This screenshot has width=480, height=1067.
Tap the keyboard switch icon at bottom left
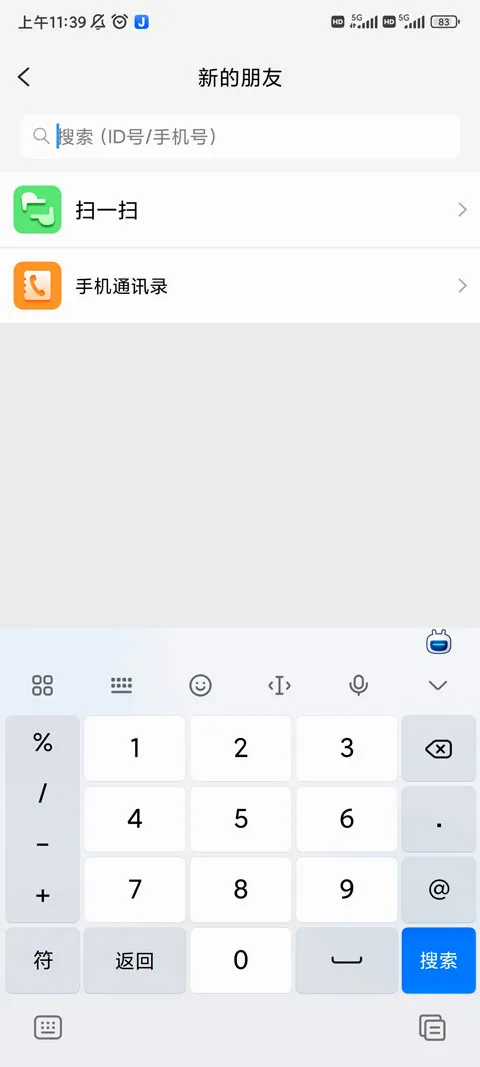(x=48, y=1028)
